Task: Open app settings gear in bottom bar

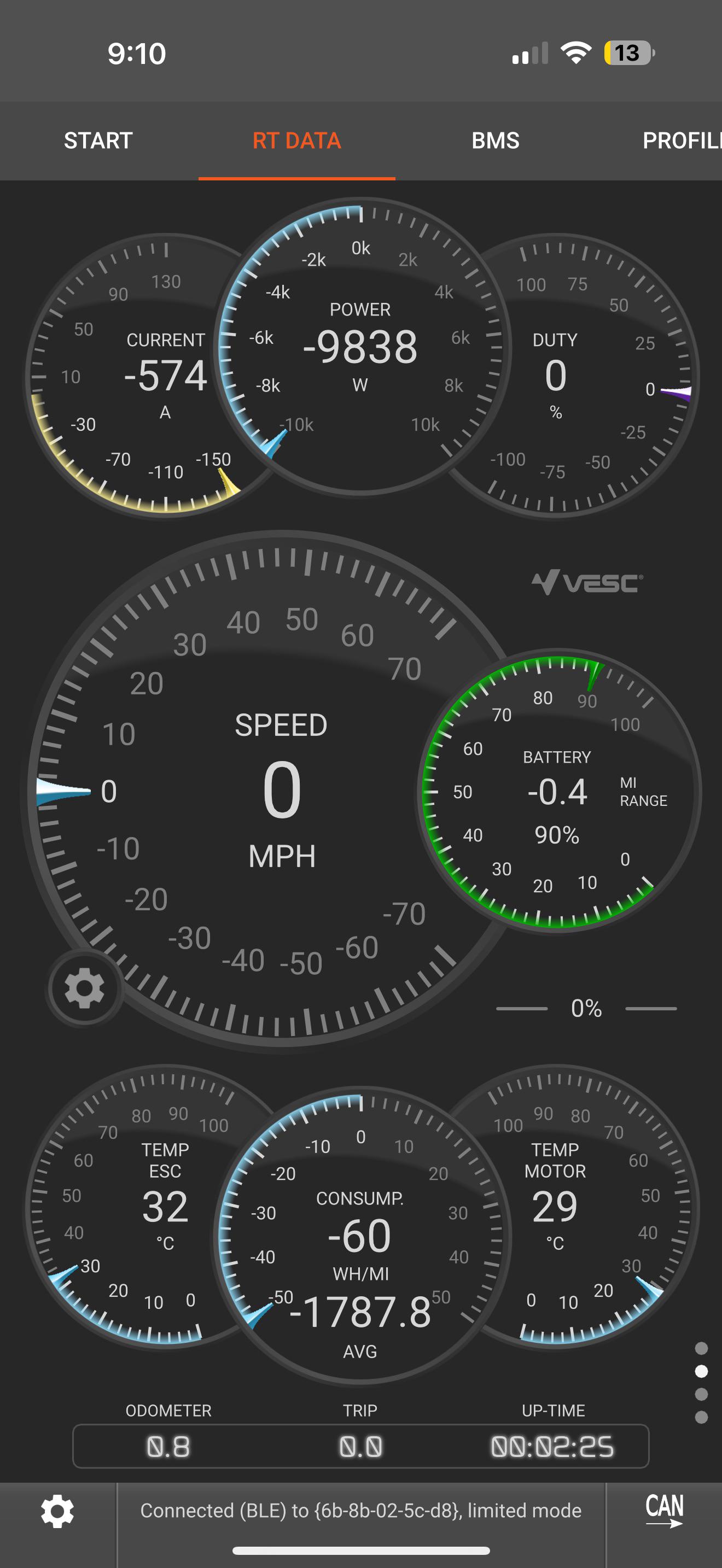Action: point(58,1511)
